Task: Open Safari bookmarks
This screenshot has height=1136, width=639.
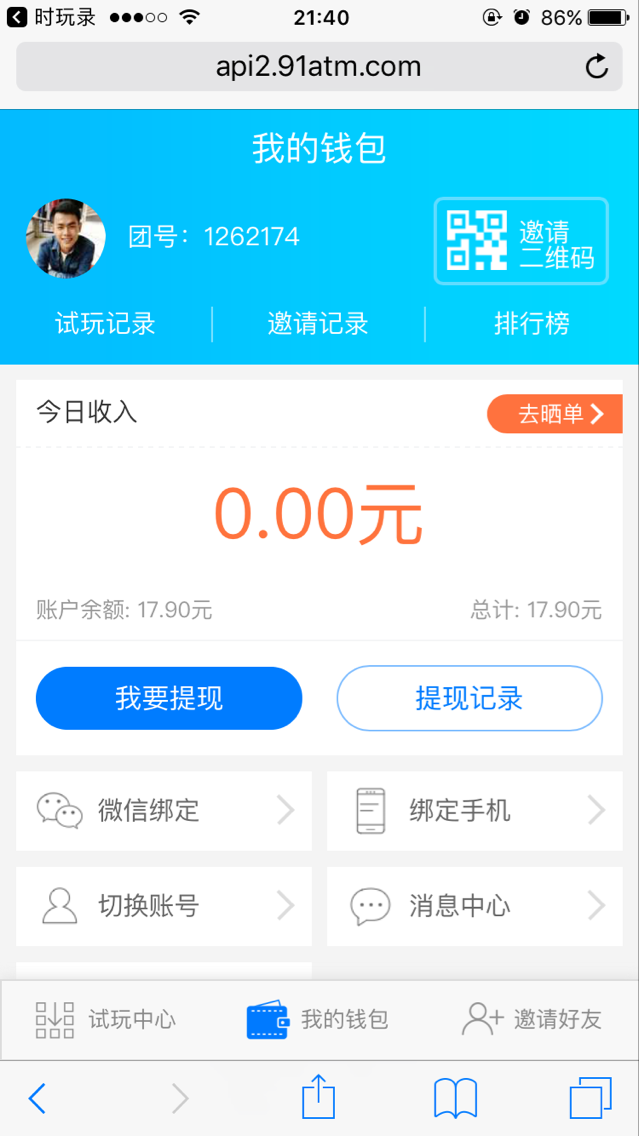Action: [456, 1098]
